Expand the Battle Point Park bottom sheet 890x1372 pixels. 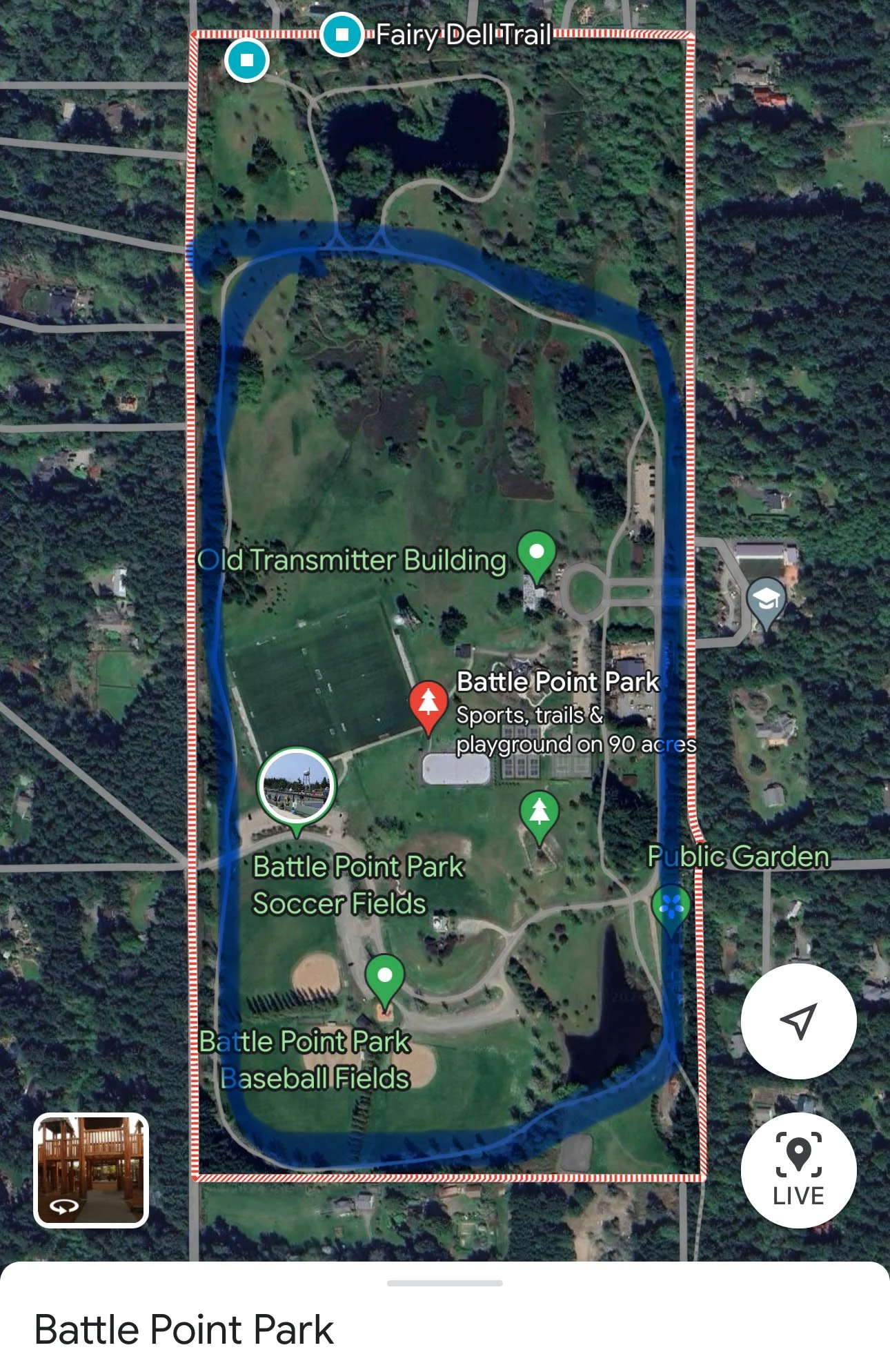pos(445,1317)
